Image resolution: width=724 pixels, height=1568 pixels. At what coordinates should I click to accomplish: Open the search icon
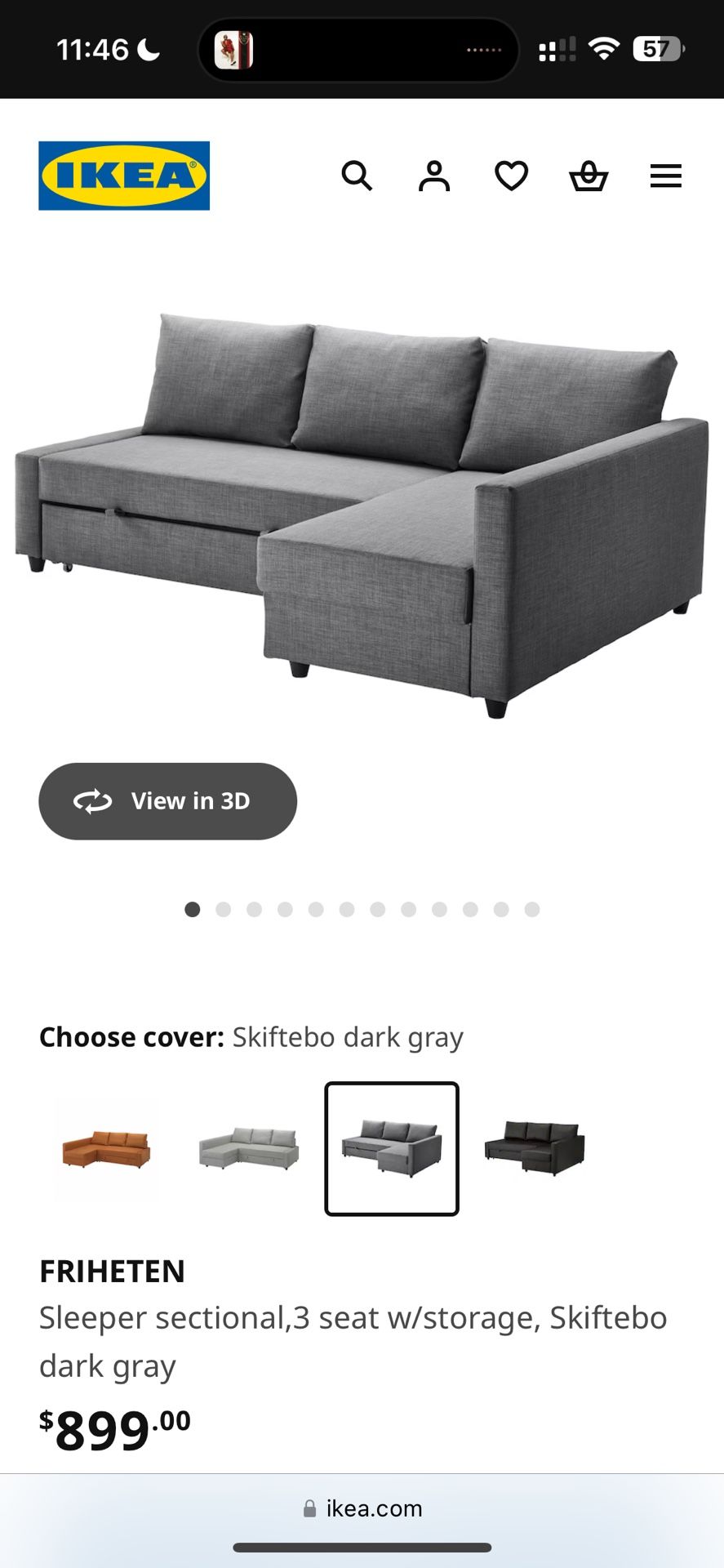click(x=357, y=176)
